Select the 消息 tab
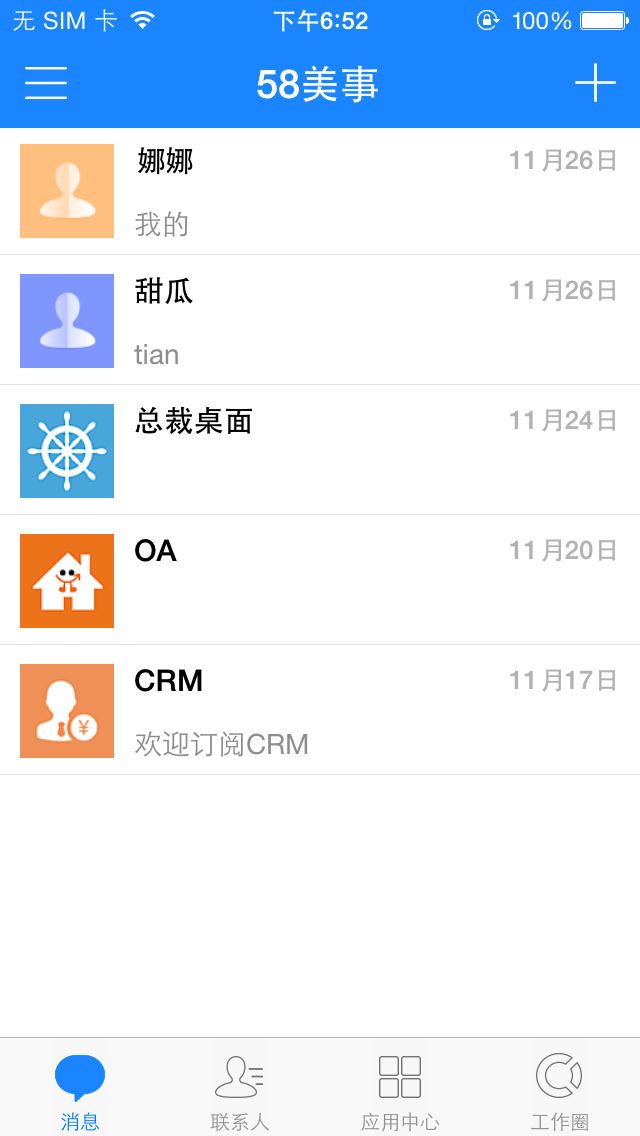 80,1090
